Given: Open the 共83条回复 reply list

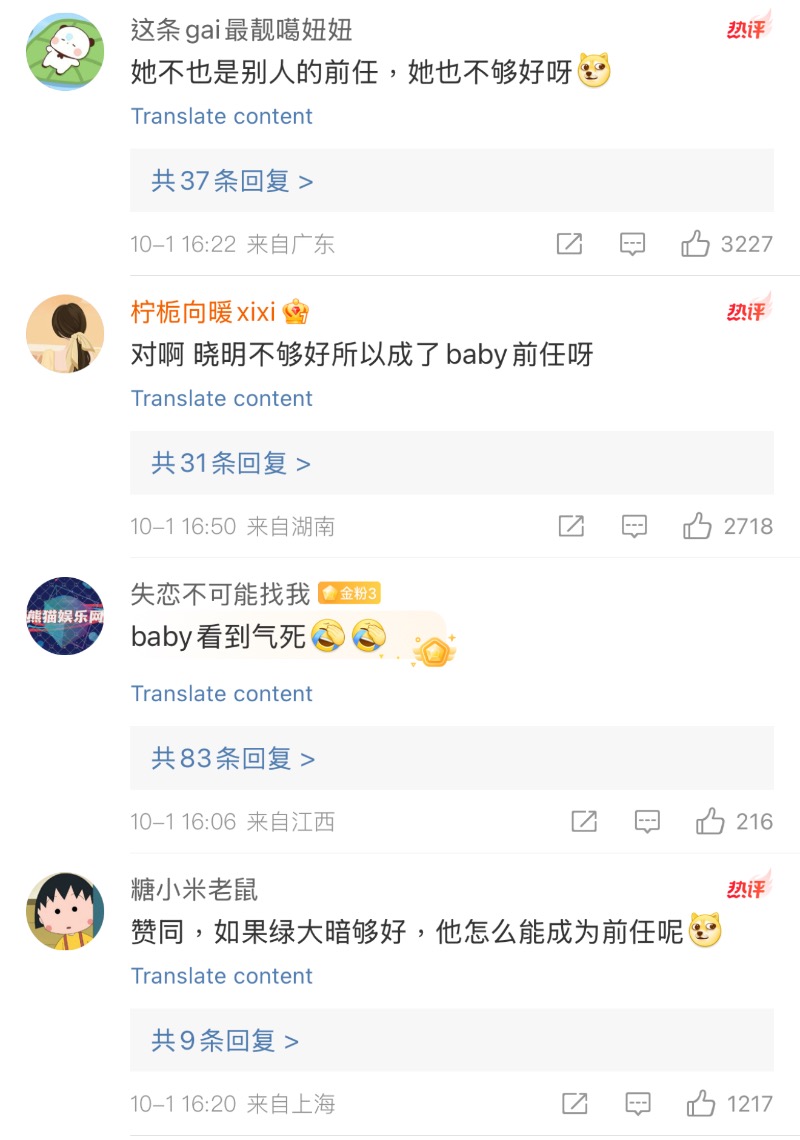Looking at the screenshot, I should pyautogui.click(x=233, y=759).
